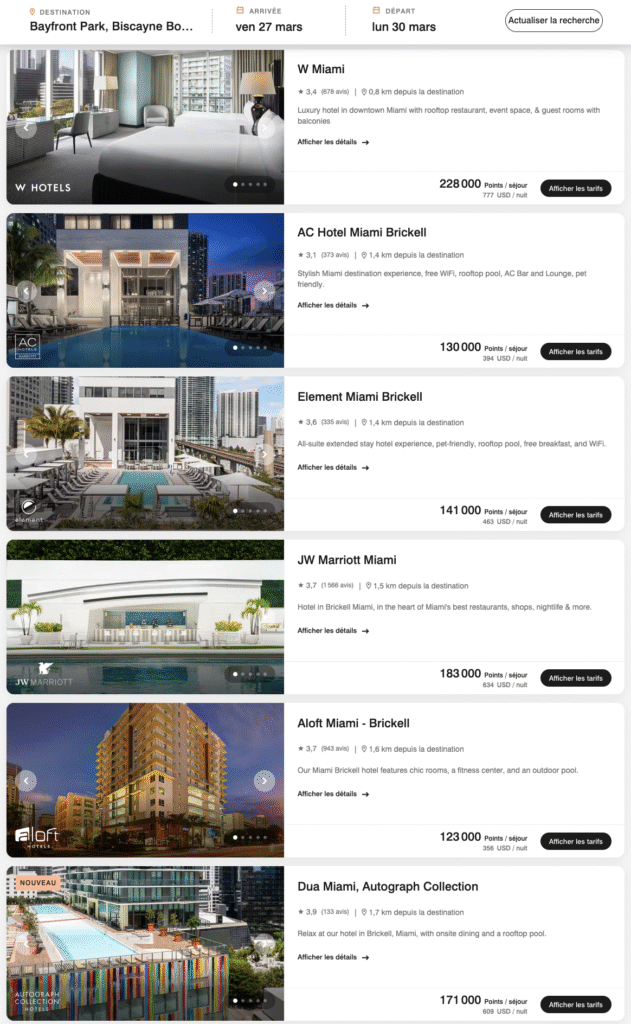Show previous photo of Aloft Miami - Brickell
Image resolution: width=631 pixels, height=1024 pixels.
click(x=27, y=780)
